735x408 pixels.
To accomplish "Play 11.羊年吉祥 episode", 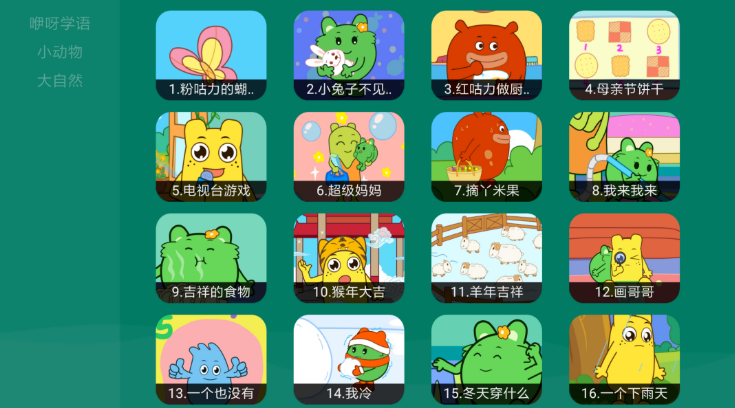I will click(486, 258).
